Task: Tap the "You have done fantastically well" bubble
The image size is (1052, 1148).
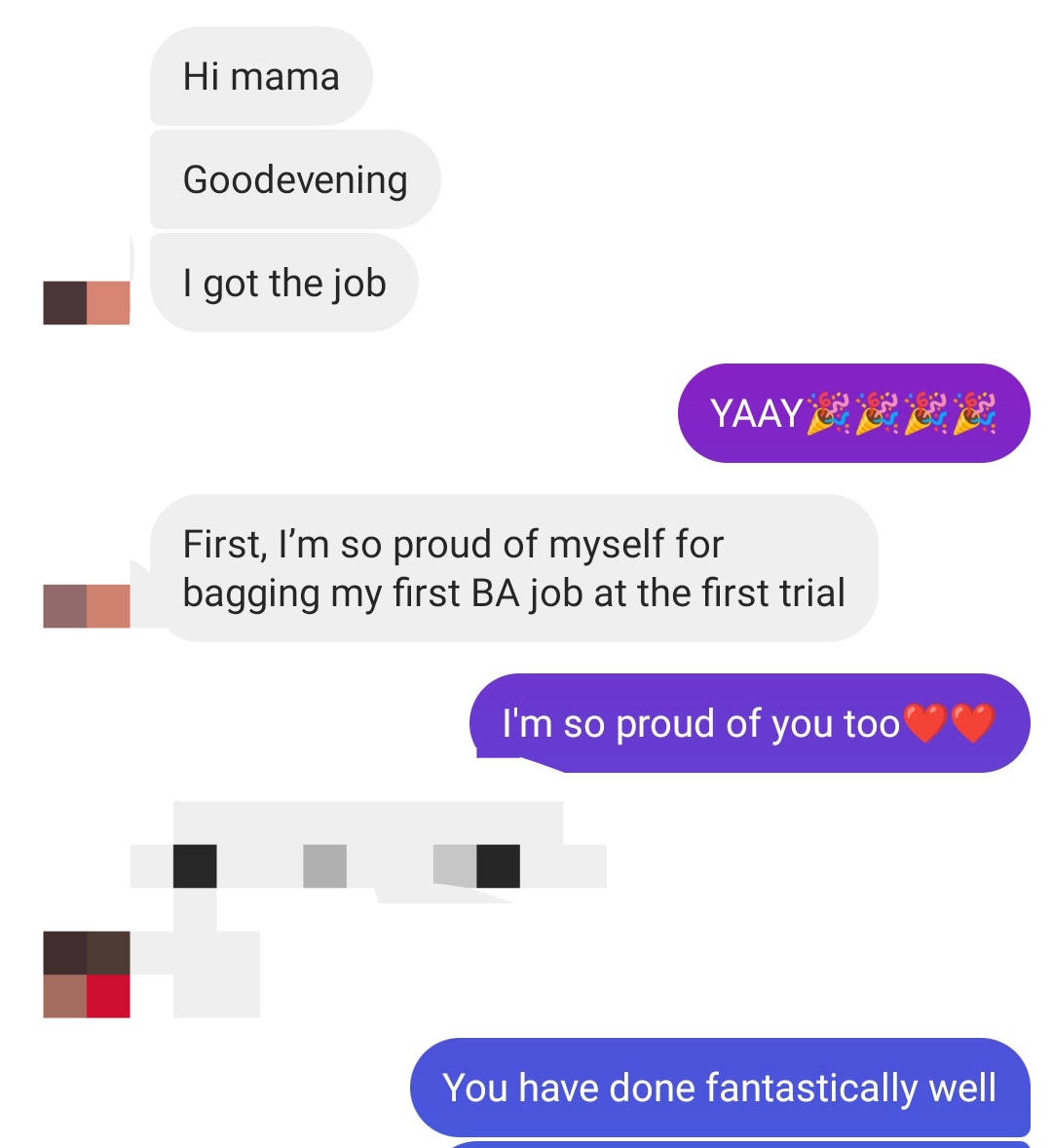Action: click(x=720, y=1087)
